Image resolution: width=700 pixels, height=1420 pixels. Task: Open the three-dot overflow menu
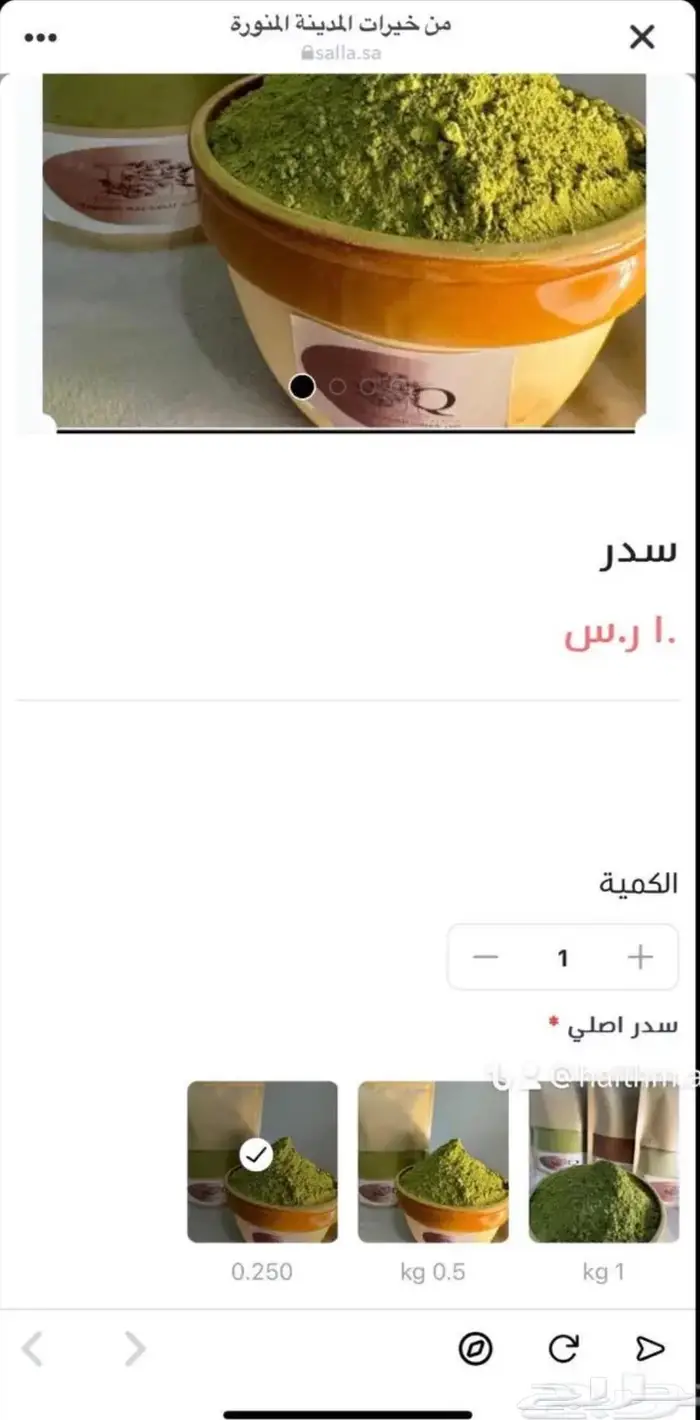coord(41,38)
